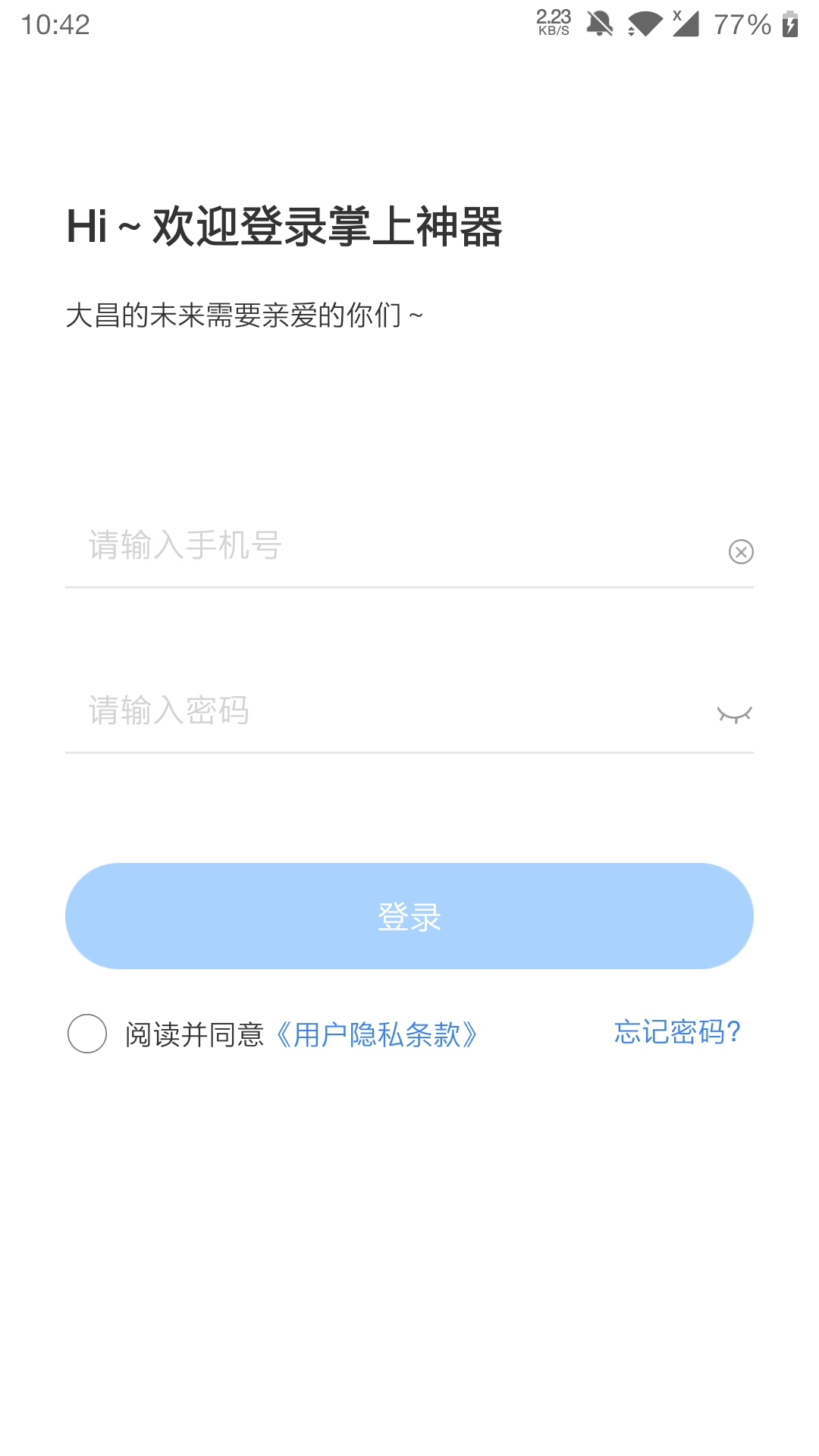Focus the password input field
Image resolution: width=819 pixels, height=1456 pixels.
(387, 711)
